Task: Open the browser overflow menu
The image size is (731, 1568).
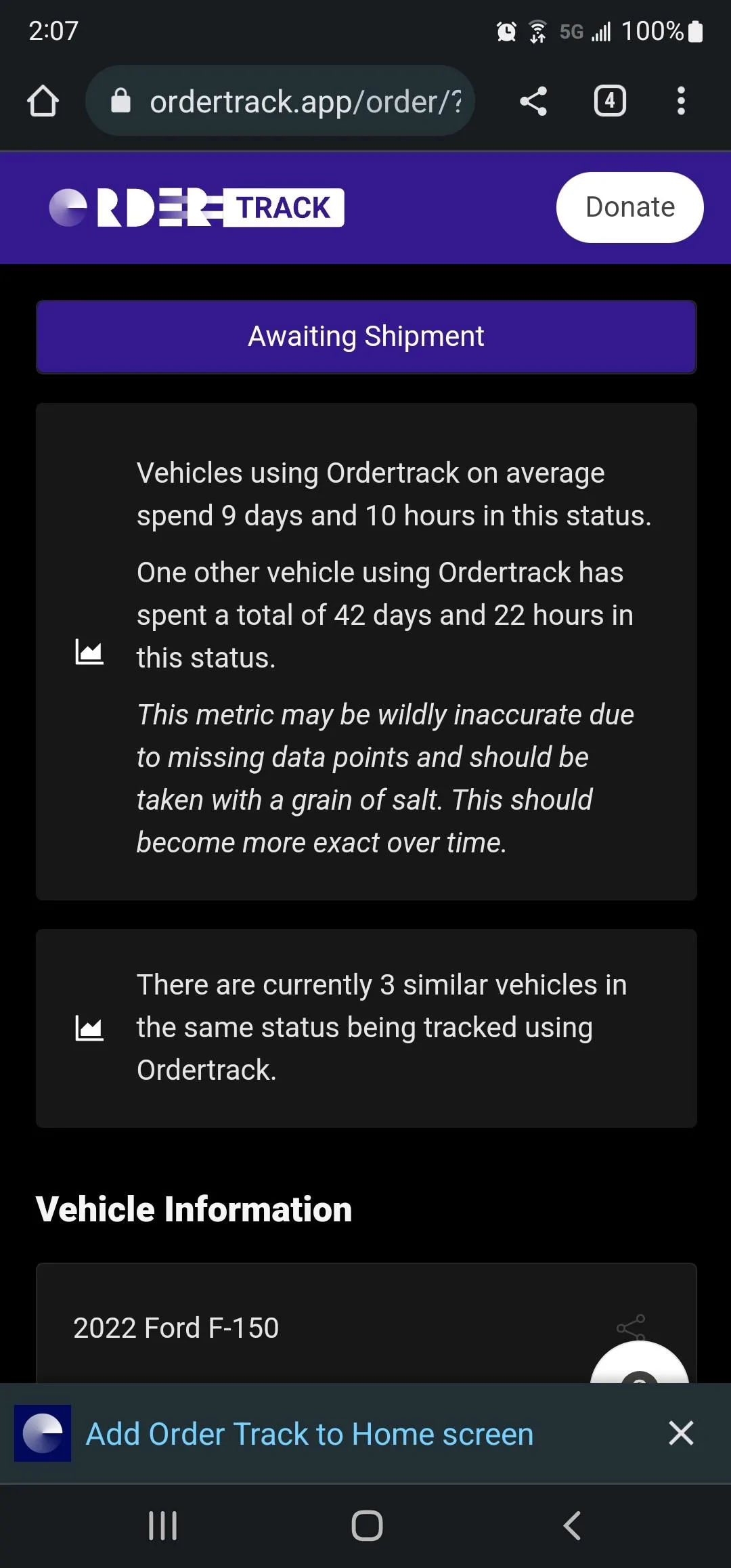Action: (681, 102)
